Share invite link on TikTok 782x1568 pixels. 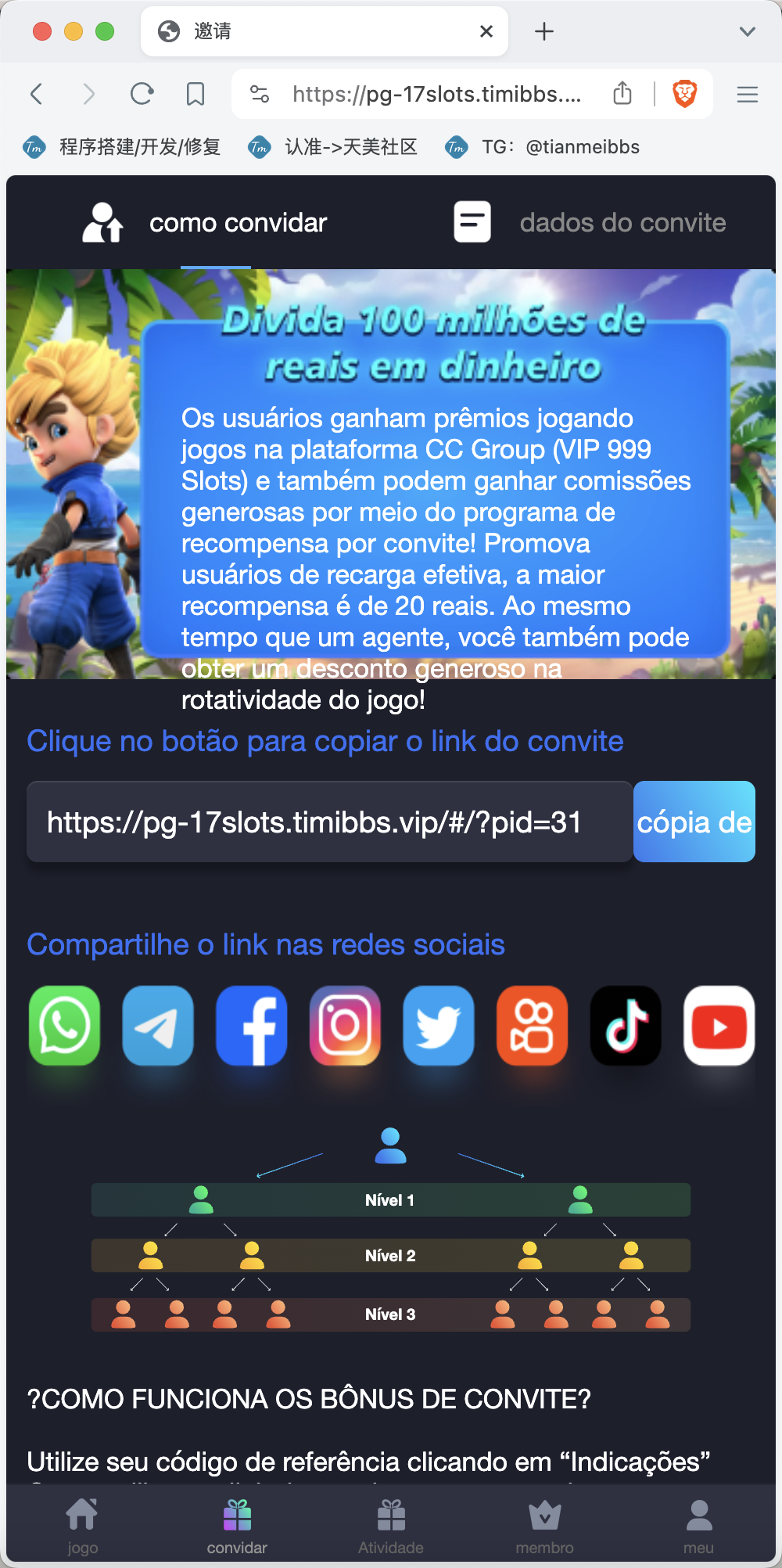click(x=626, y=1026)
